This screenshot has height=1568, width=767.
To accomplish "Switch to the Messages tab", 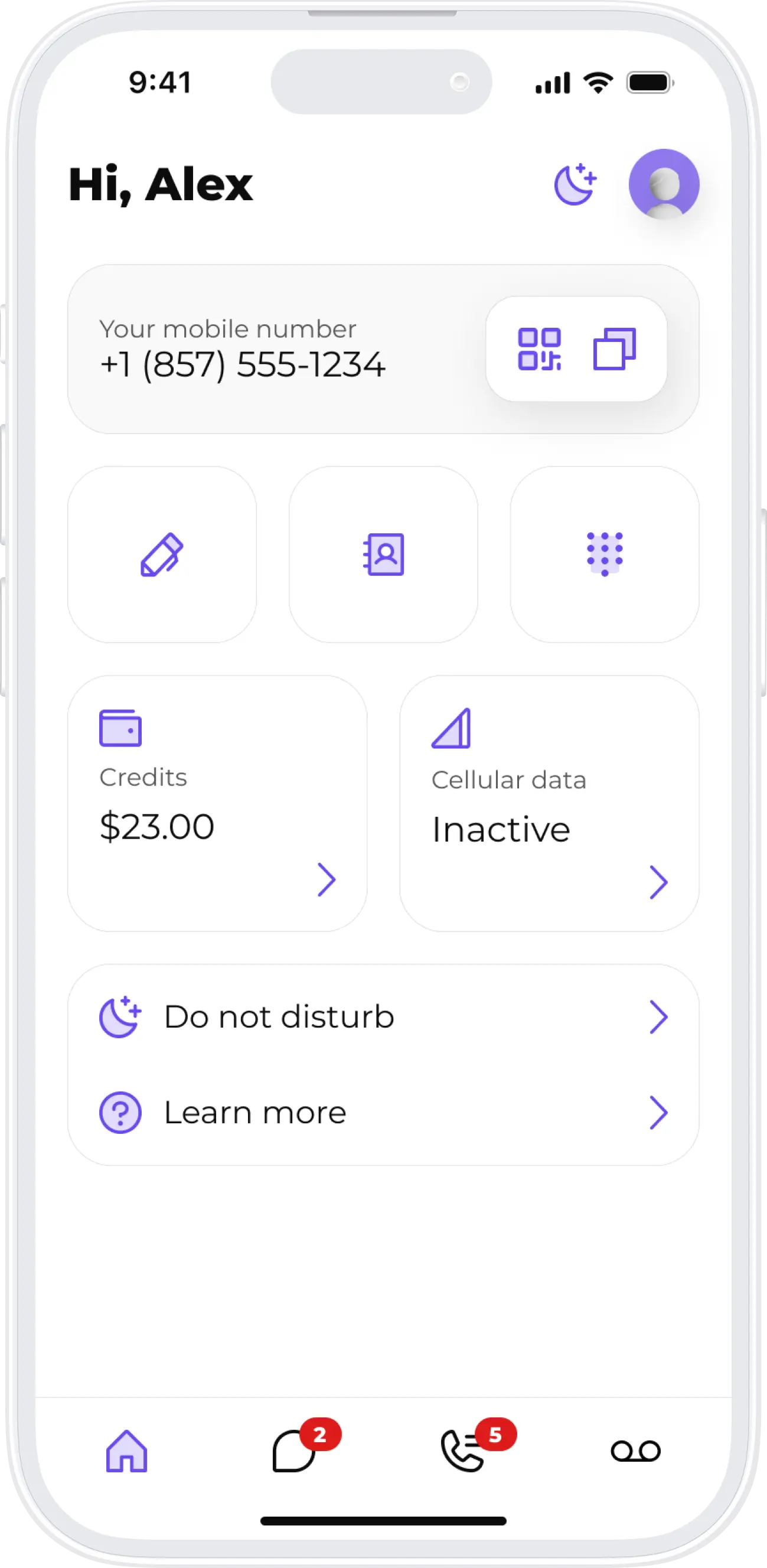I will (295, 1451).
